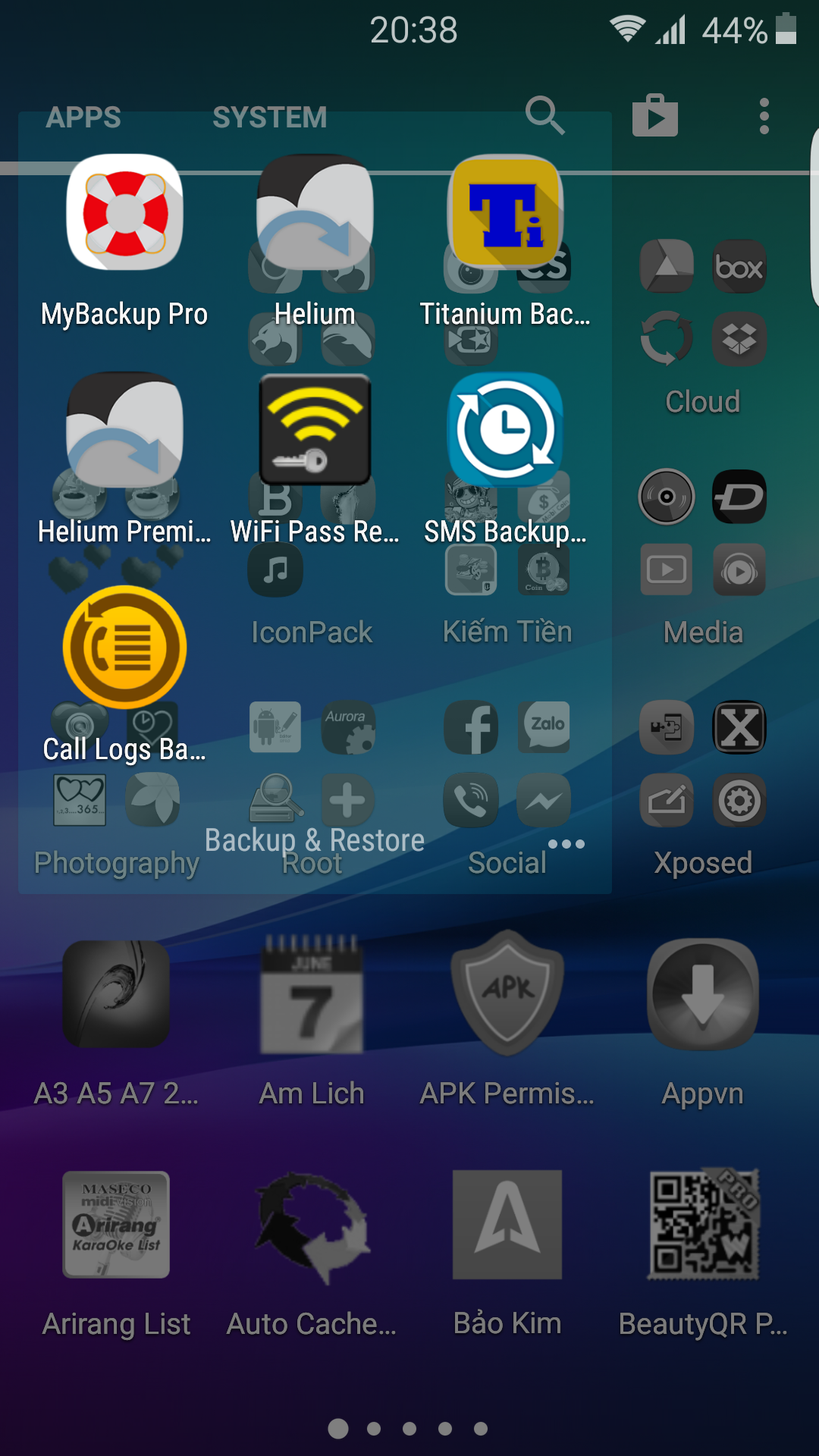Screen dimensions: 819x1456
Task: Open the Cloud folder
Action: click(x=703, y=326)
